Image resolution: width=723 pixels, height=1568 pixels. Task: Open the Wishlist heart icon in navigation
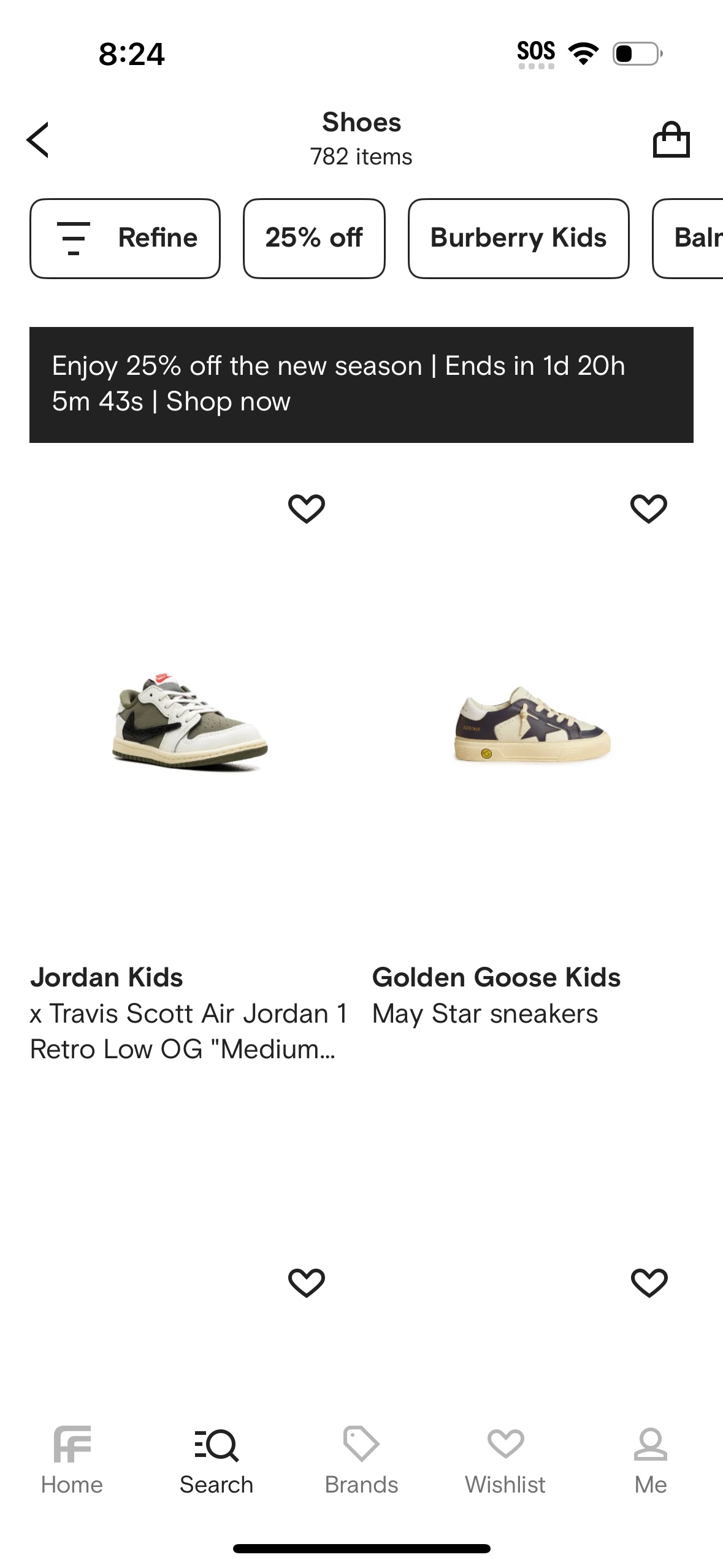pyautogui.click(x=505, y=1443)
